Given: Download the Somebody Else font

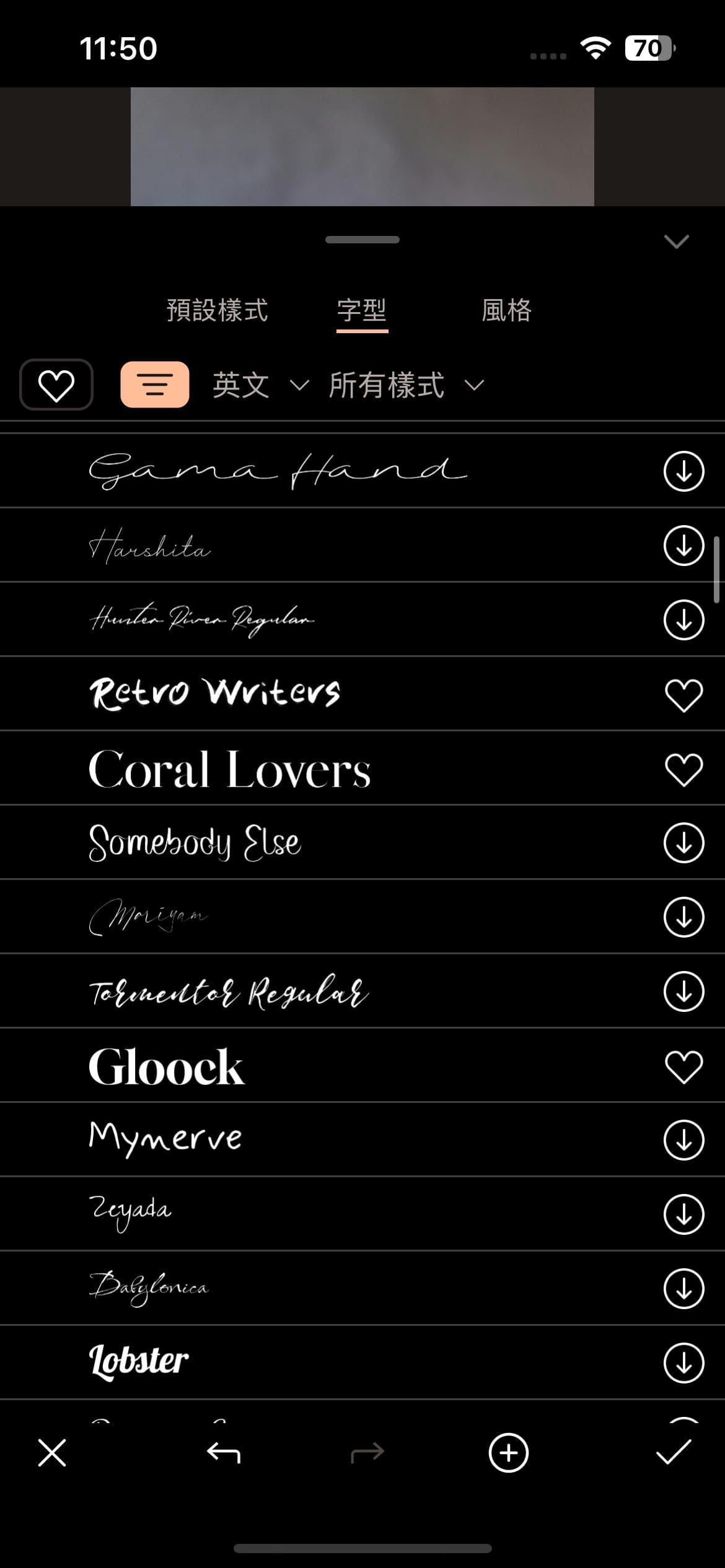Looking at the screenshot, I should pyautogui.click(x=683, y=843).
